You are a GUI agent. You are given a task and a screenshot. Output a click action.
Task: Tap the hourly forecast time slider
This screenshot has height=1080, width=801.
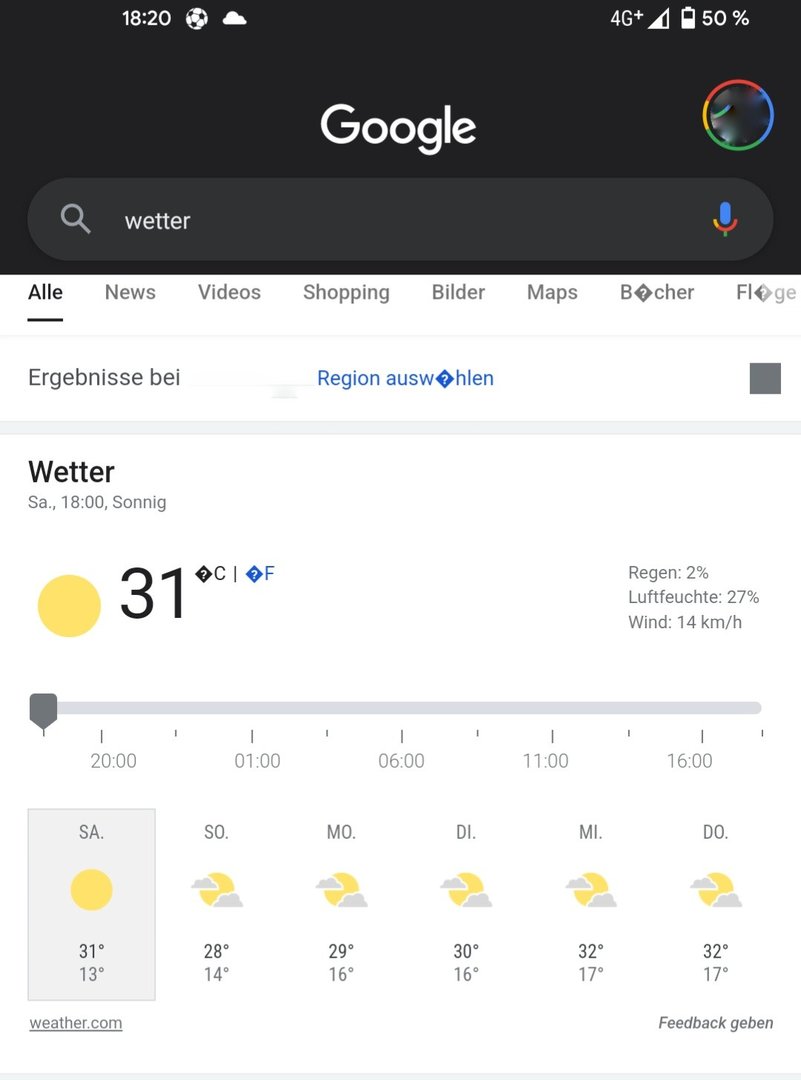click(x=400, y=708)
